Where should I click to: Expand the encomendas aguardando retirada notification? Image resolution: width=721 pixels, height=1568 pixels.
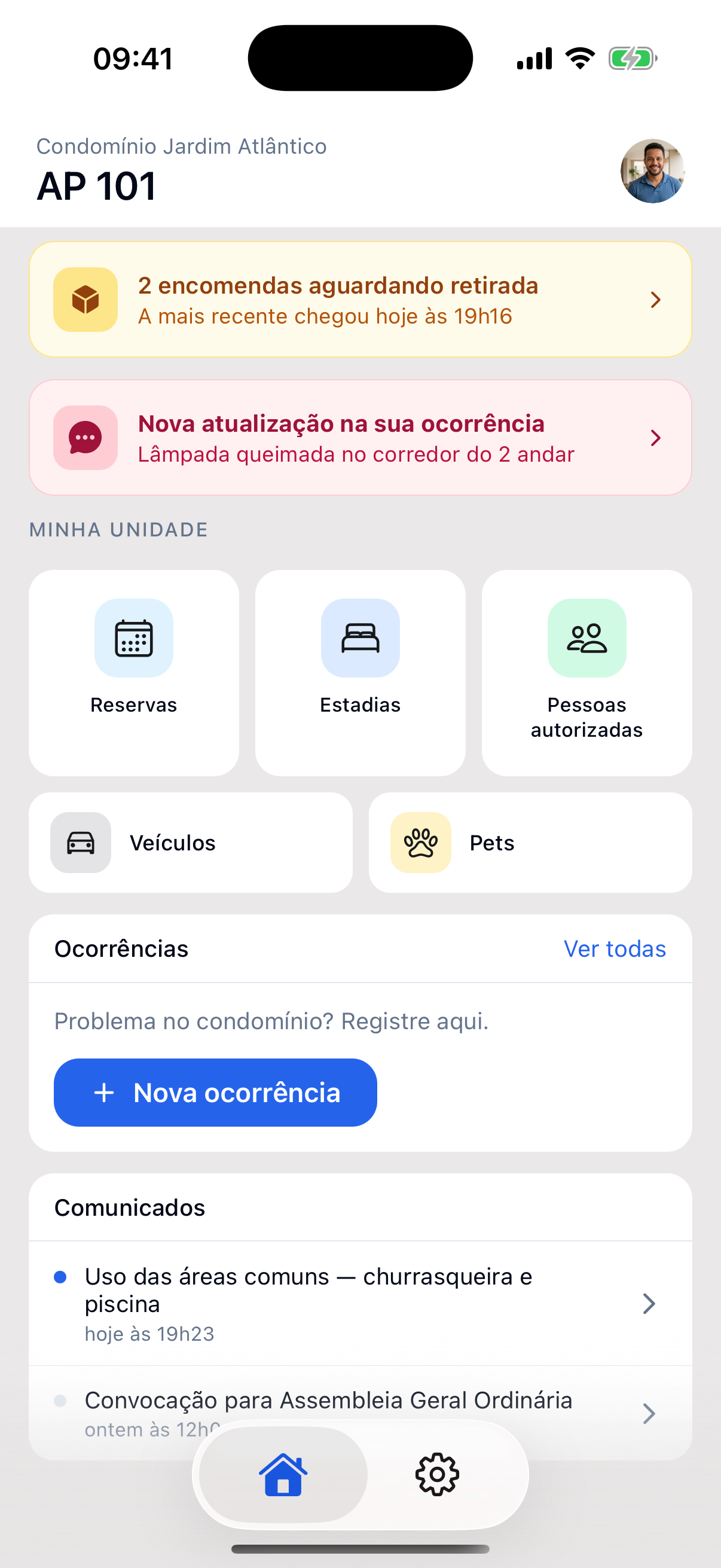[360, 299]
